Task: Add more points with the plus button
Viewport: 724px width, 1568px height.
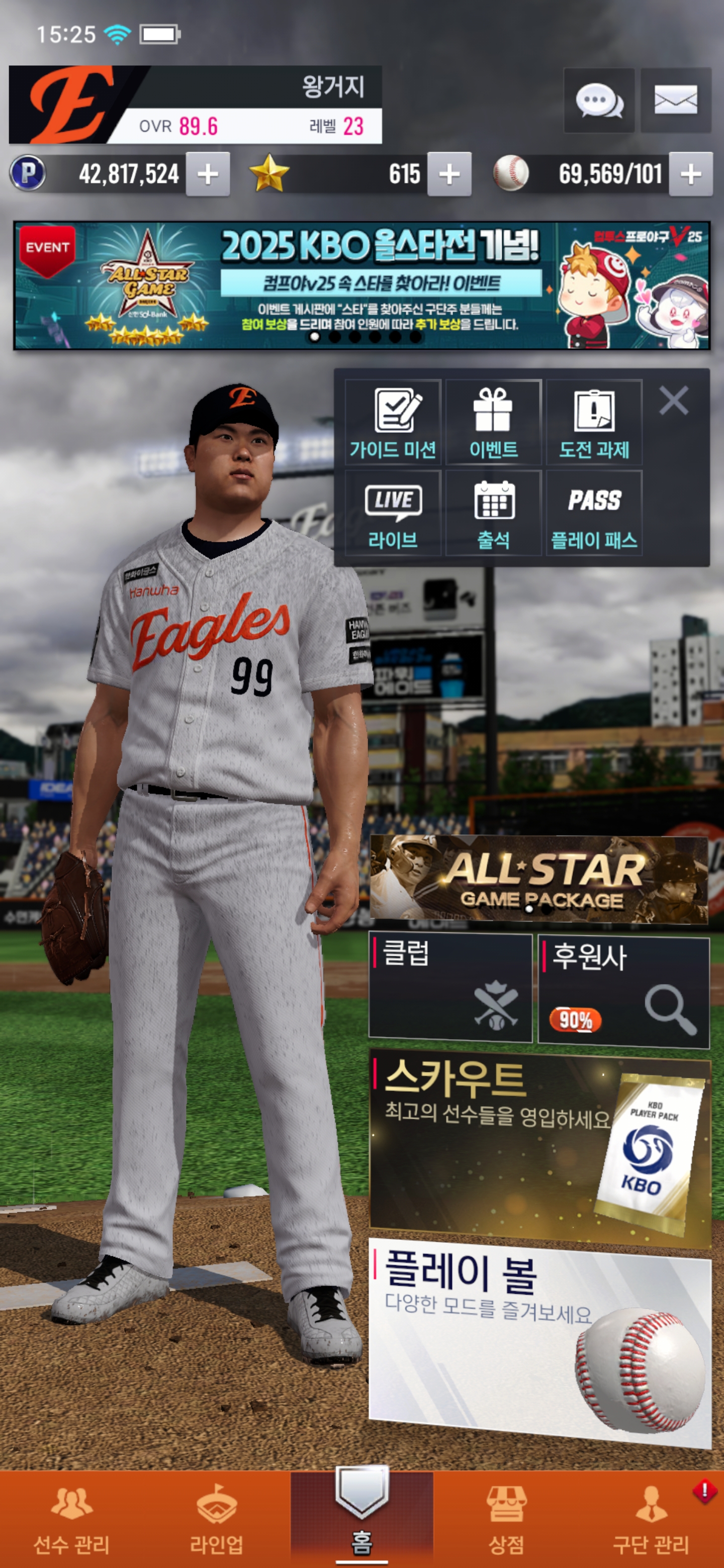Action: click(x=208, y=175)
